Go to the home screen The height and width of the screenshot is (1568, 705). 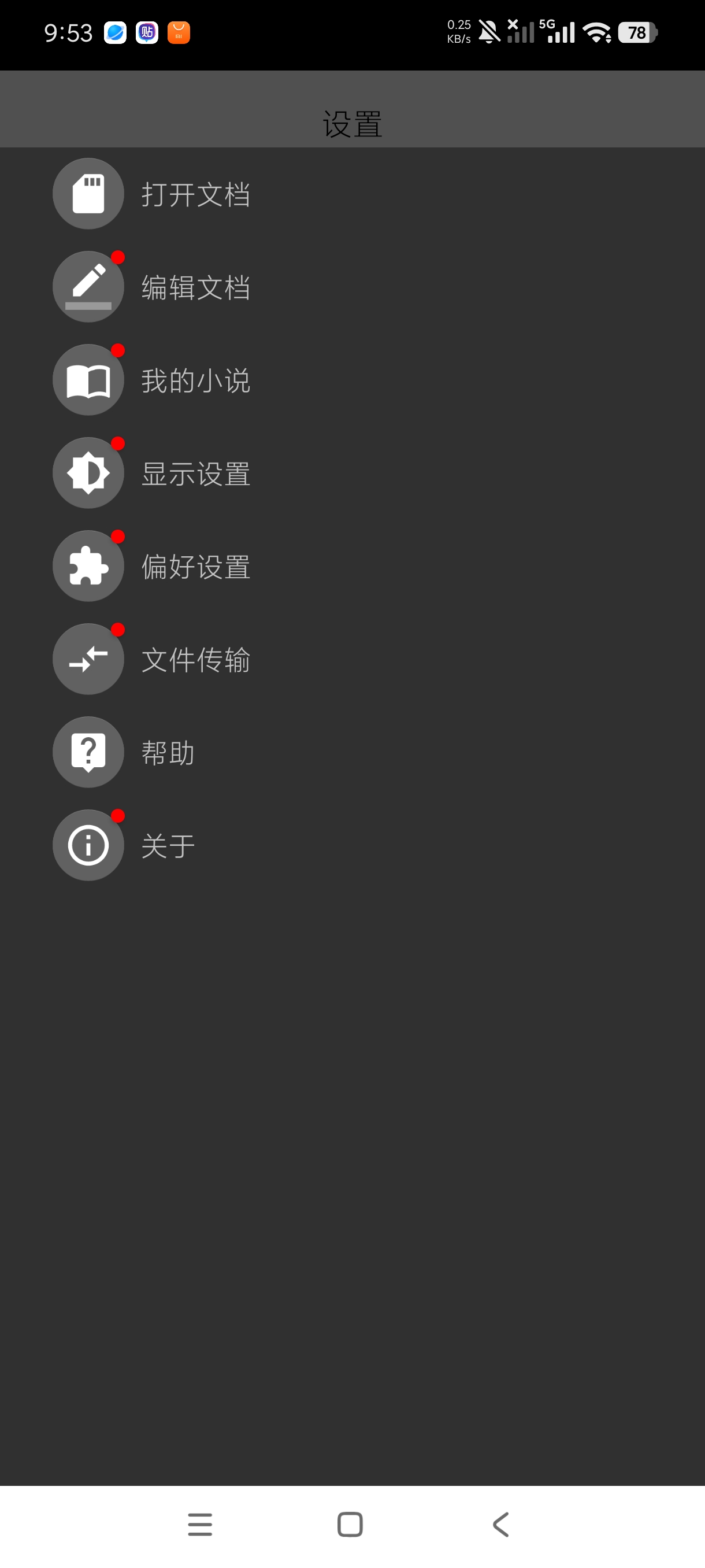point(350,1525)
